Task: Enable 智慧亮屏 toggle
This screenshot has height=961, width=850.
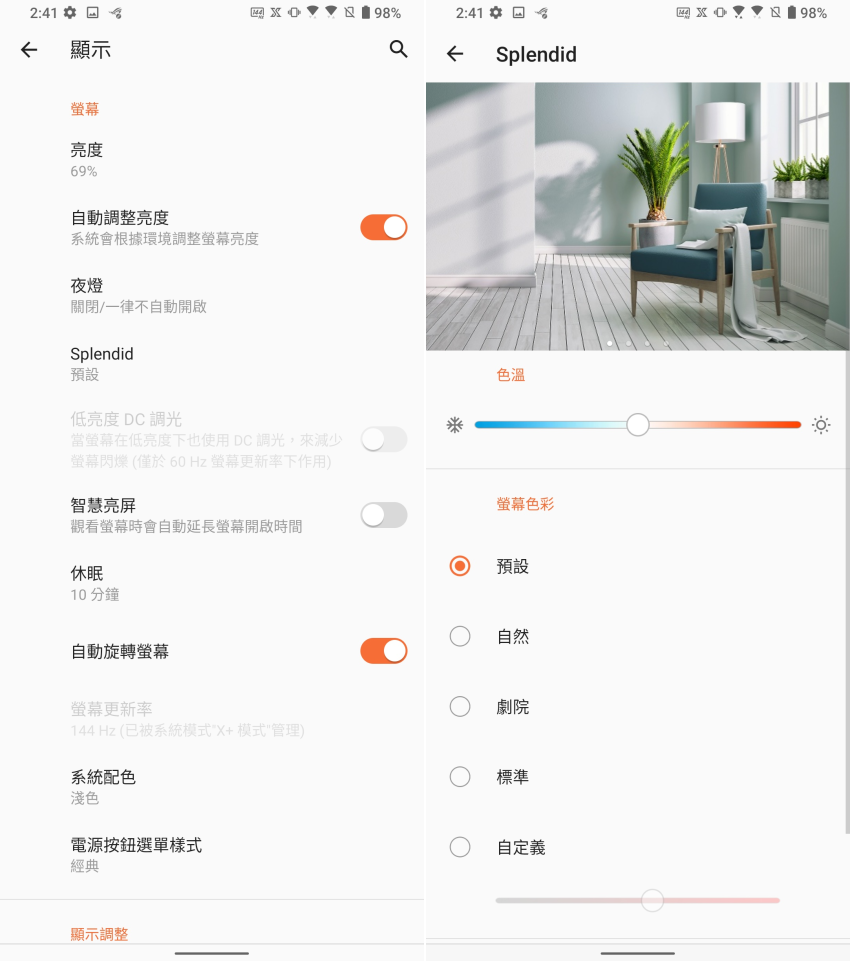Action: [383, 515]
